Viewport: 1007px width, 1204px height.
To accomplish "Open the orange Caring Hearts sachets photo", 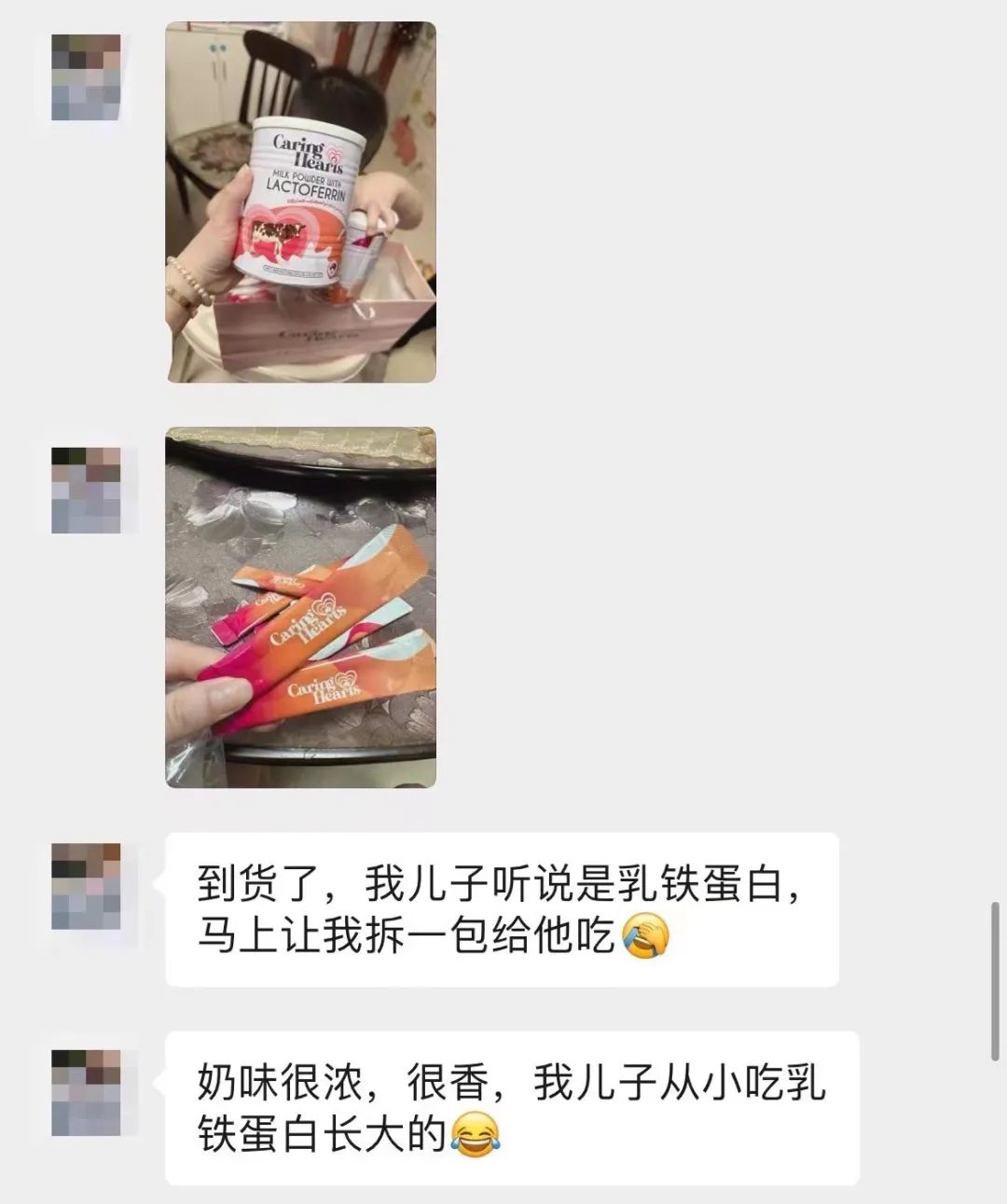I will coord(300,607).
